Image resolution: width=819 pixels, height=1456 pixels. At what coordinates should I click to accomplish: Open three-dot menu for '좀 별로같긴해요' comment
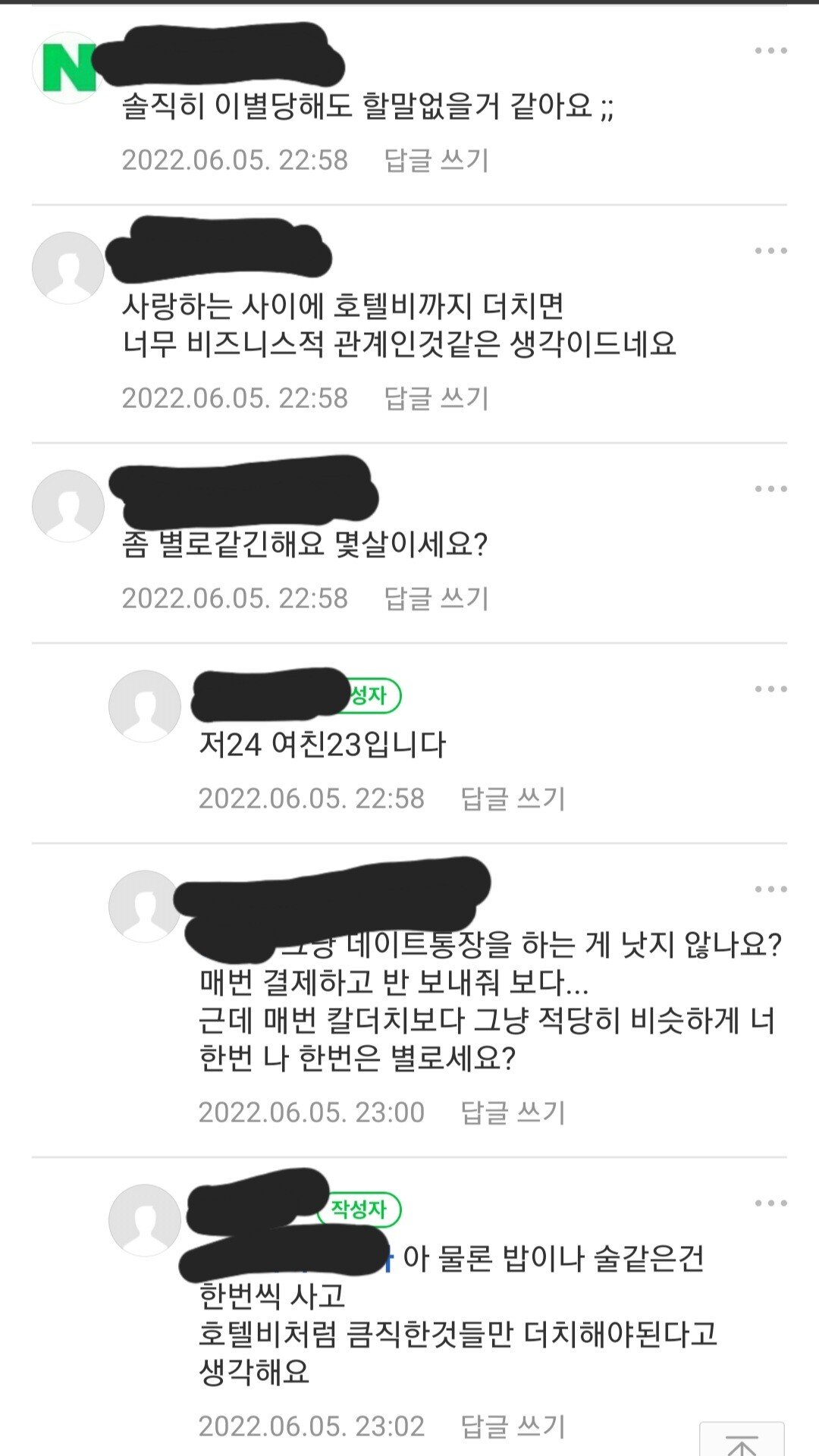click(770, 489)
